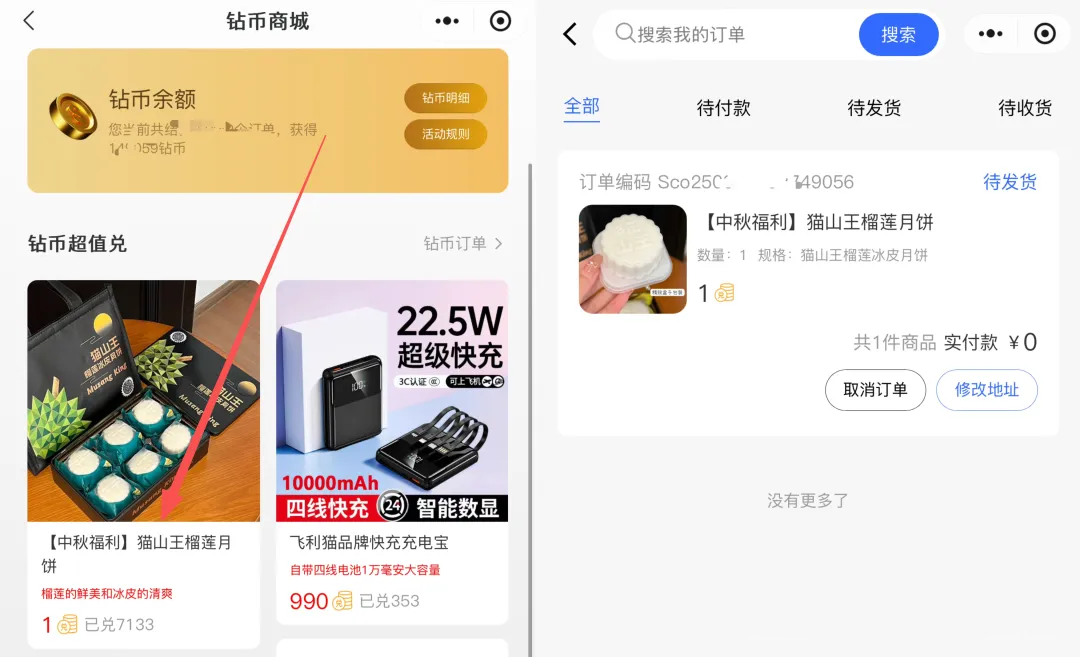Tap the 搜索我的订单 search field
The width and height of the screenshot is (1080, 657).
[730, 35]
